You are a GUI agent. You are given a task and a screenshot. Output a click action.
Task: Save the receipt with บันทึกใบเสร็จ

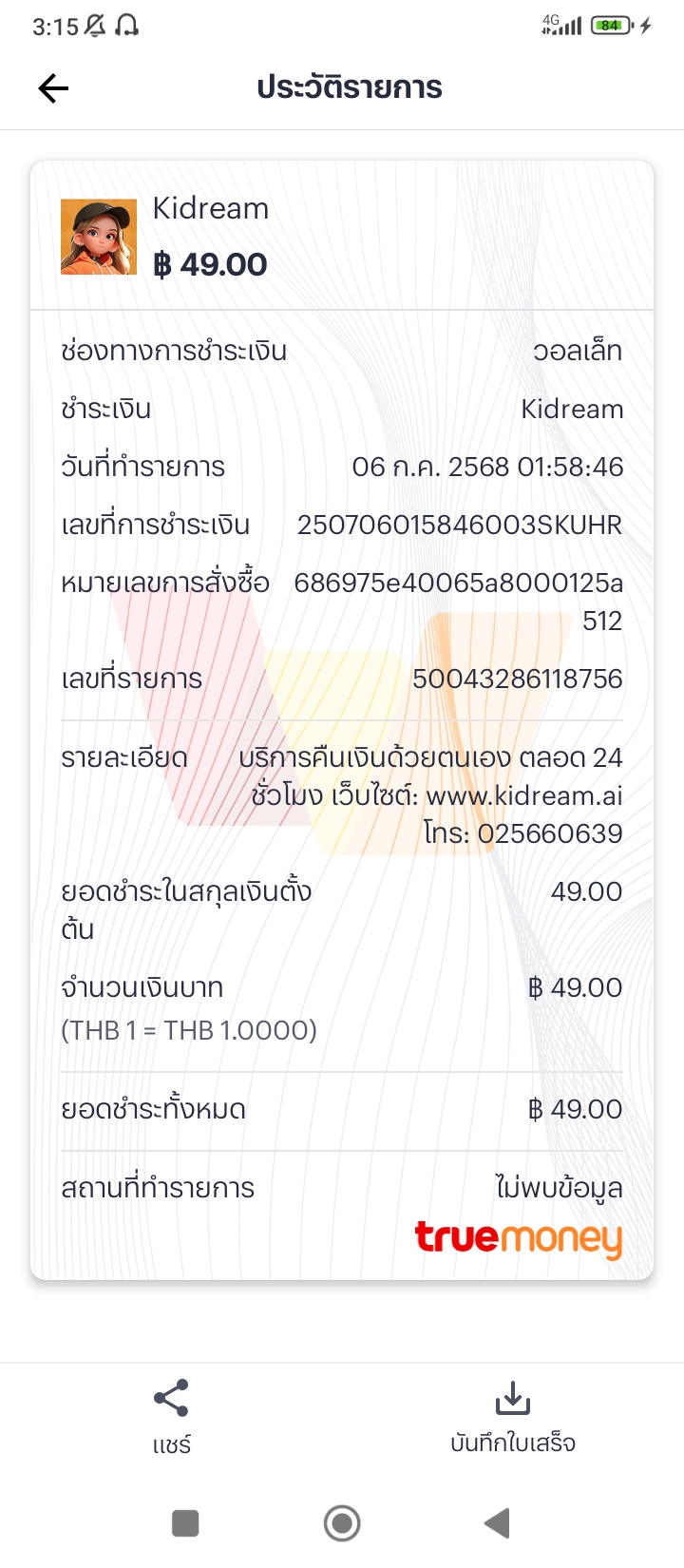(x=513, y=1417)
